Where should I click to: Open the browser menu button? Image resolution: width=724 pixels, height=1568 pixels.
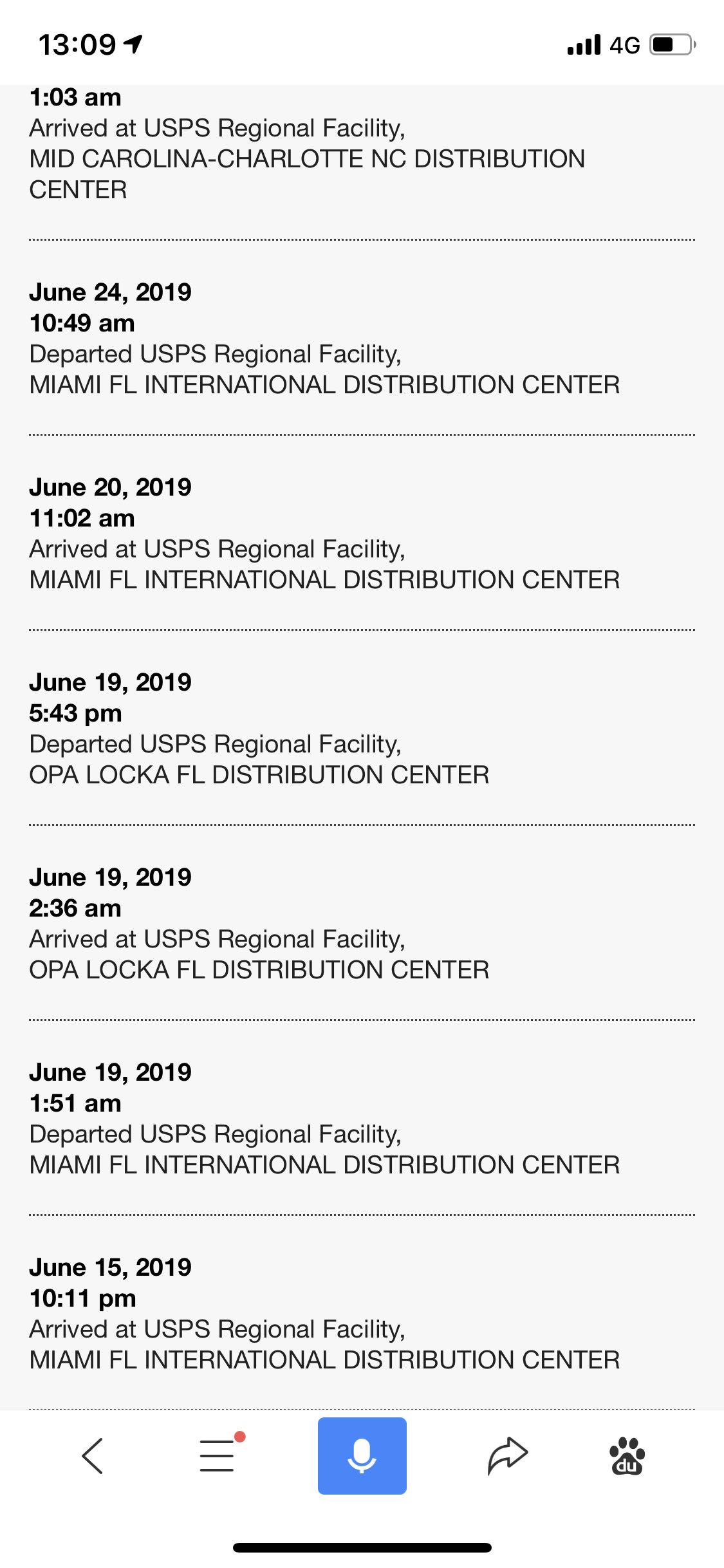point(218,1456)
